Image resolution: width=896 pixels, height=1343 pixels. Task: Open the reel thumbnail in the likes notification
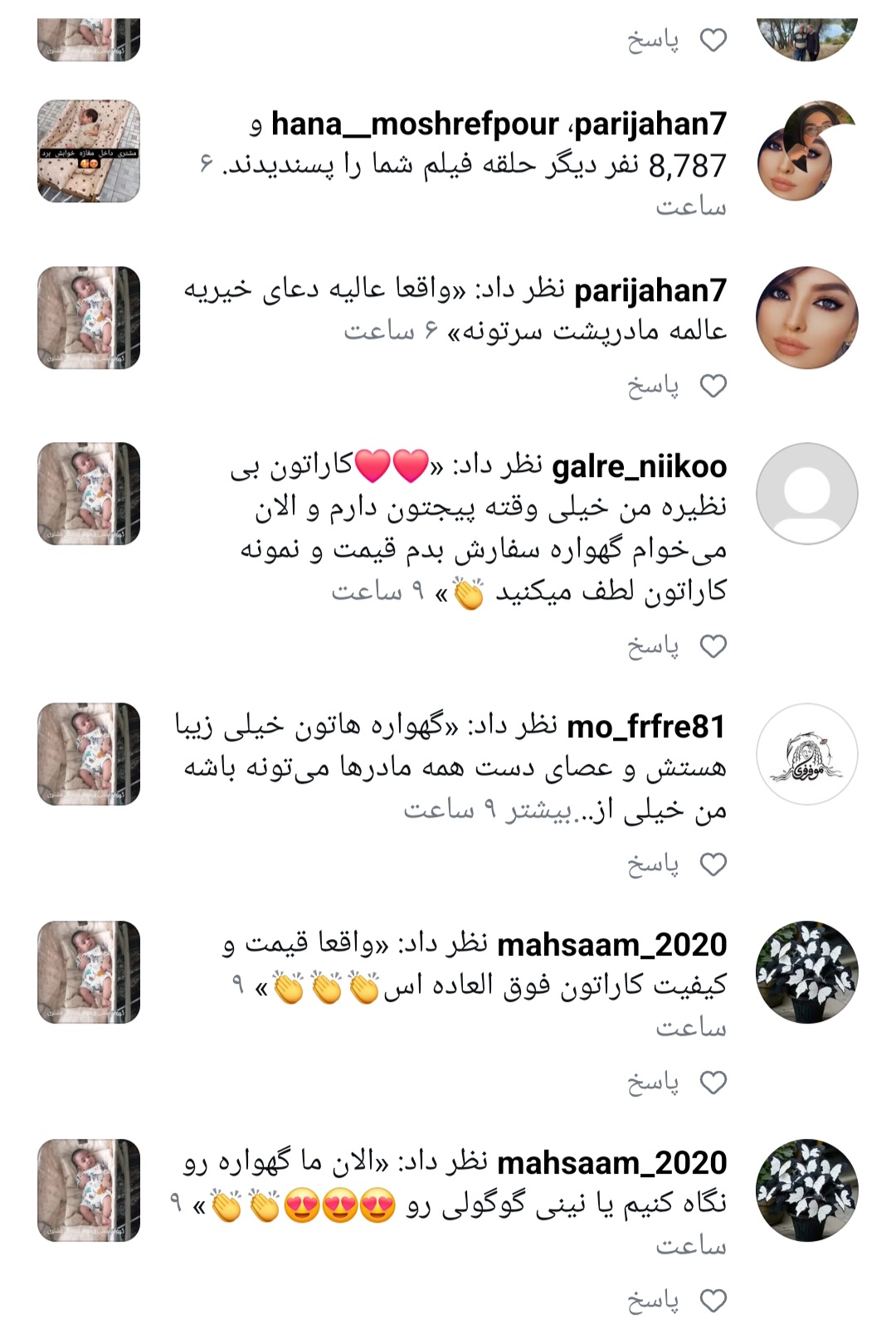click(x=89, y=151)
